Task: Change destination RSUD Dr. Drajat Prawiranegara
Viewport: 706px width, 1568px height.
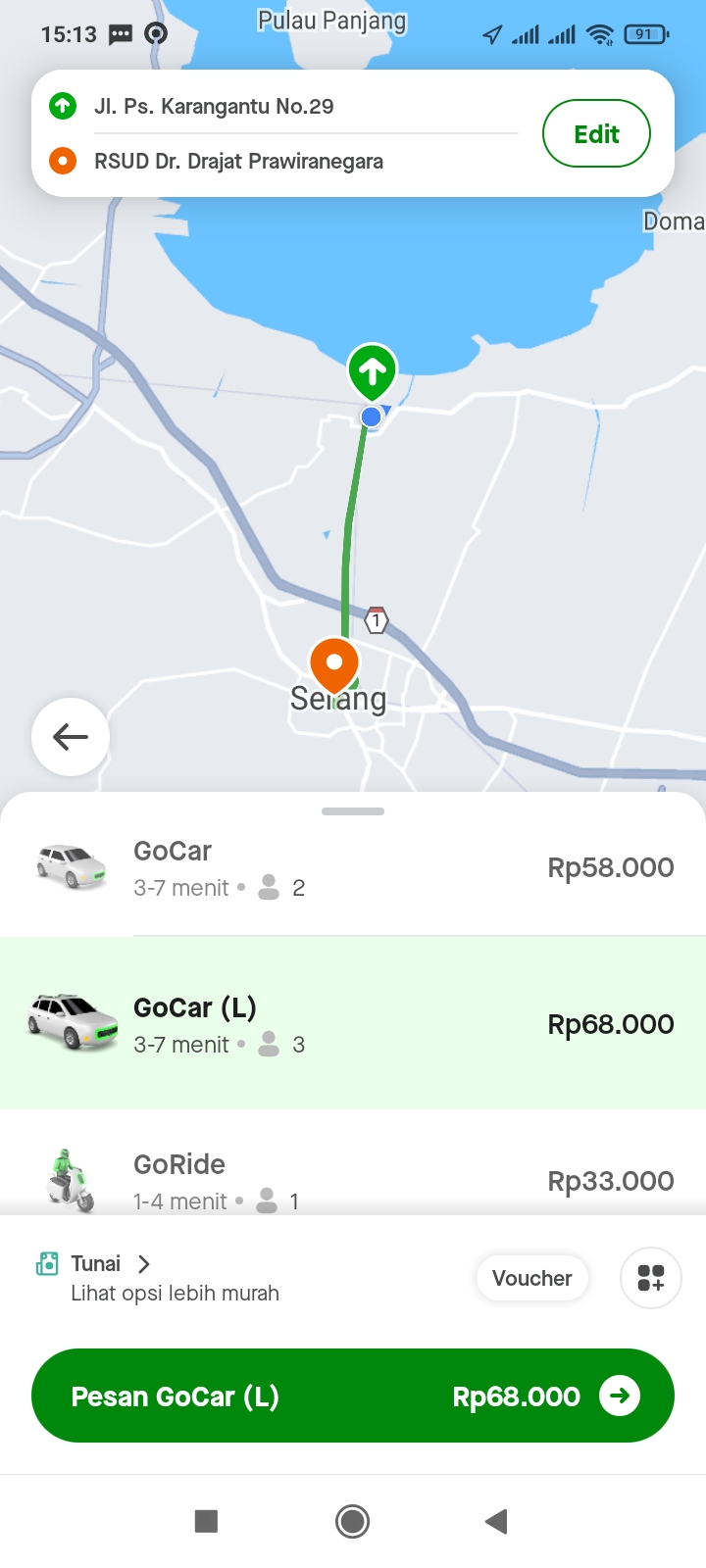Action: (238, 161)
